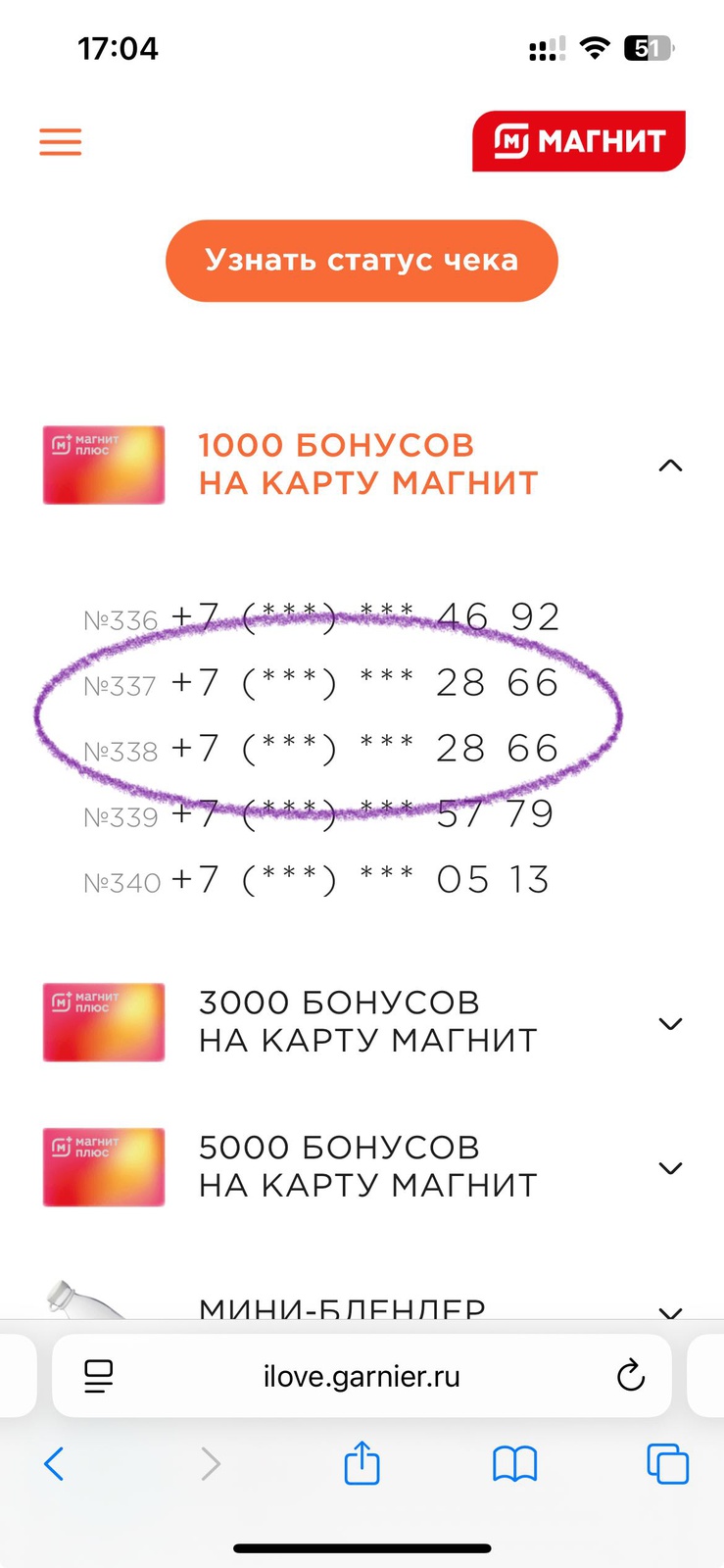
Task: Tap the Узнать статус чека button
Action: 362,261
